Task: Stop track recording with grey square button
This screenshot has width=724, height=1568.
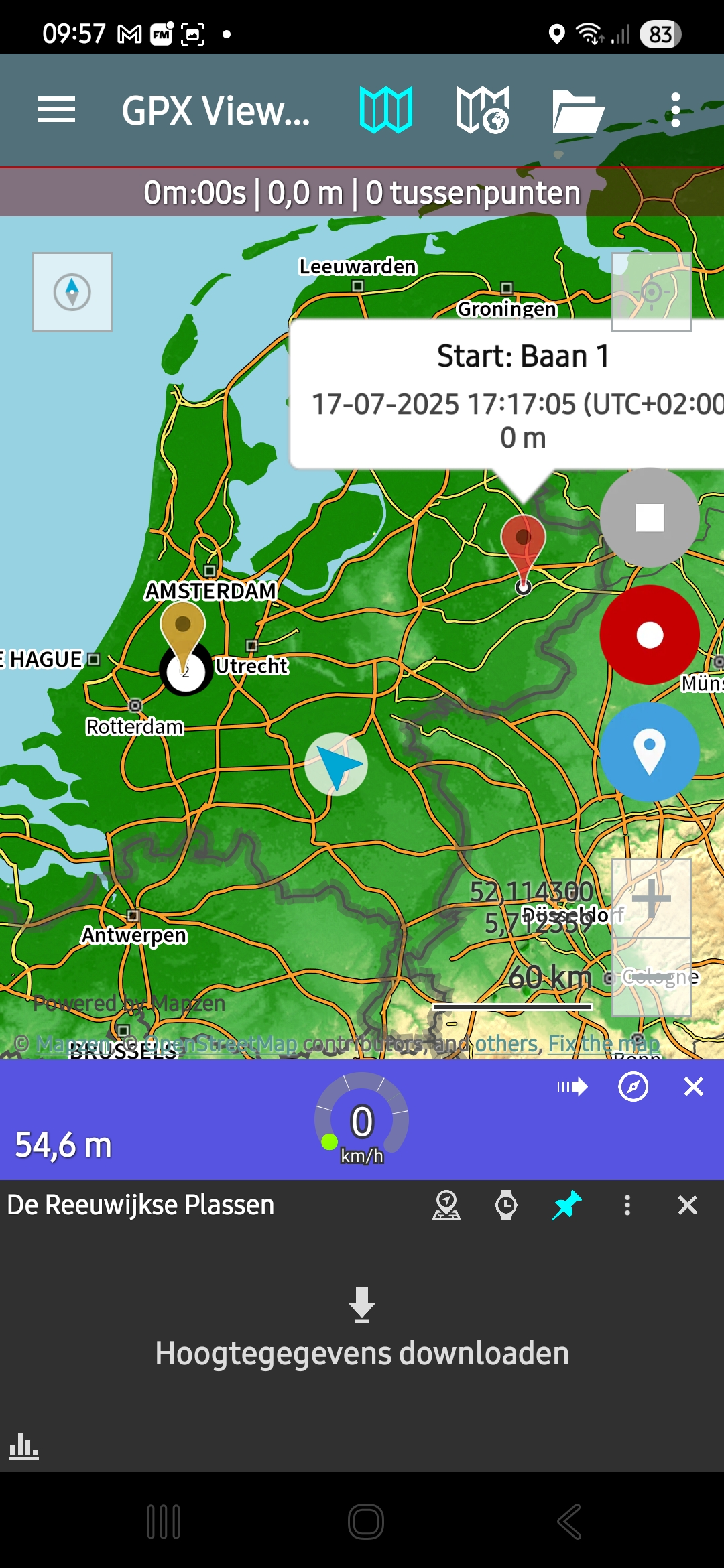Action: coord(650,517)
